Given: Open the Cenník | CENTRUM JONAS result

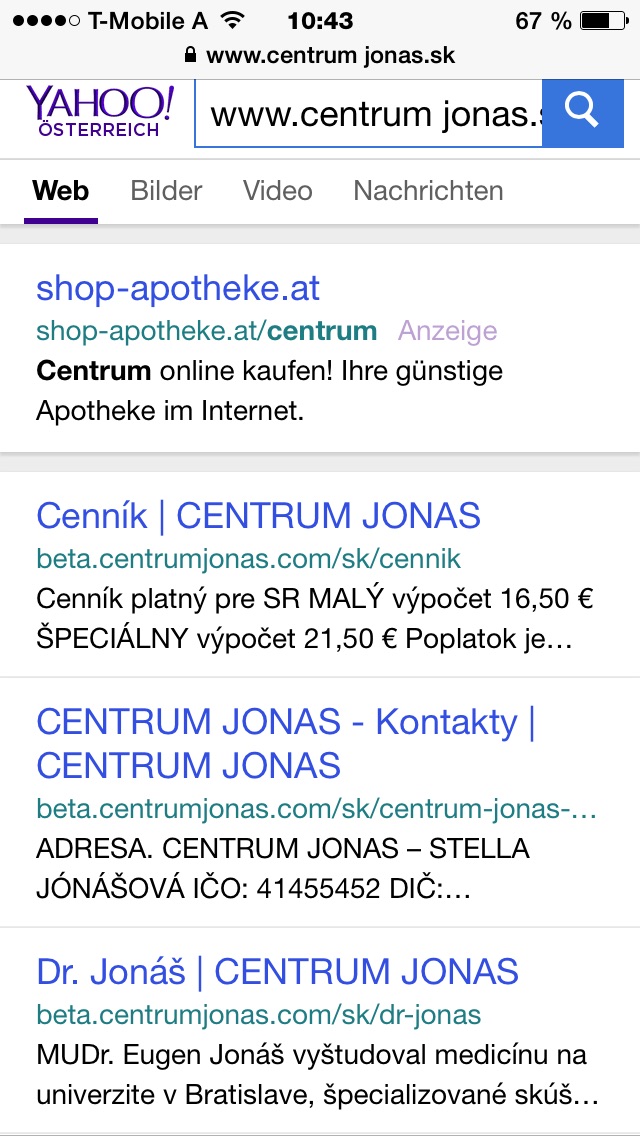Looking at the screenshot, I should [x=258, y=516].
